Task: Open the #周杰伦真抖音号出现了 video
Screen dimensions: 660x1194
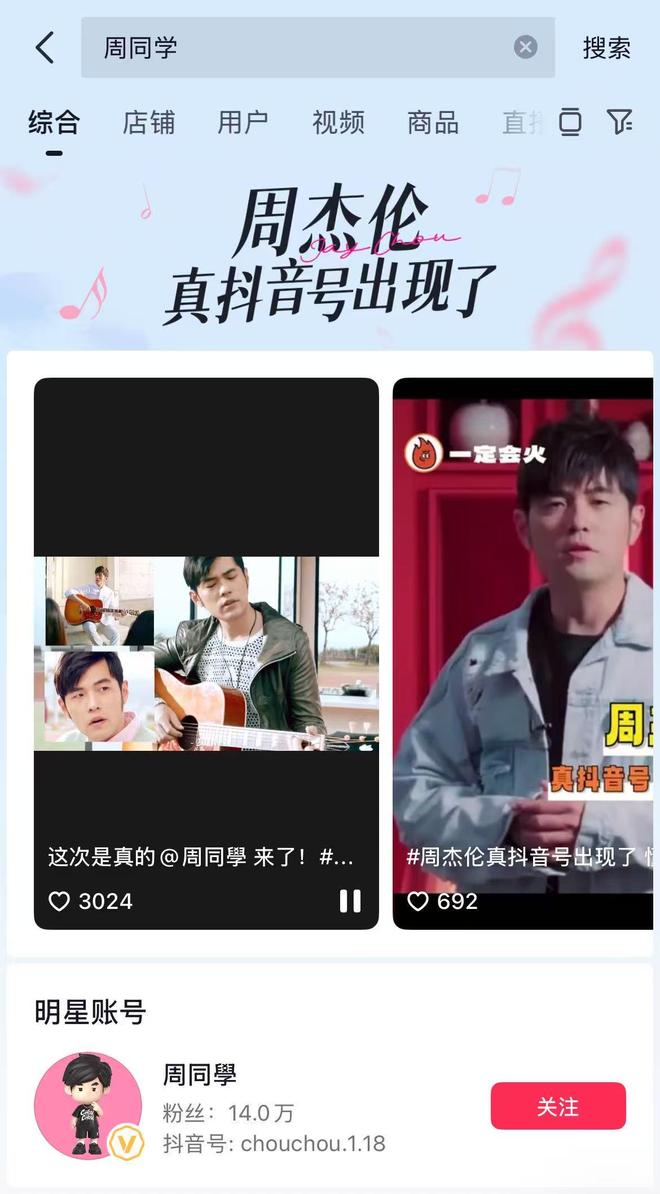Action: click(525, 652)
